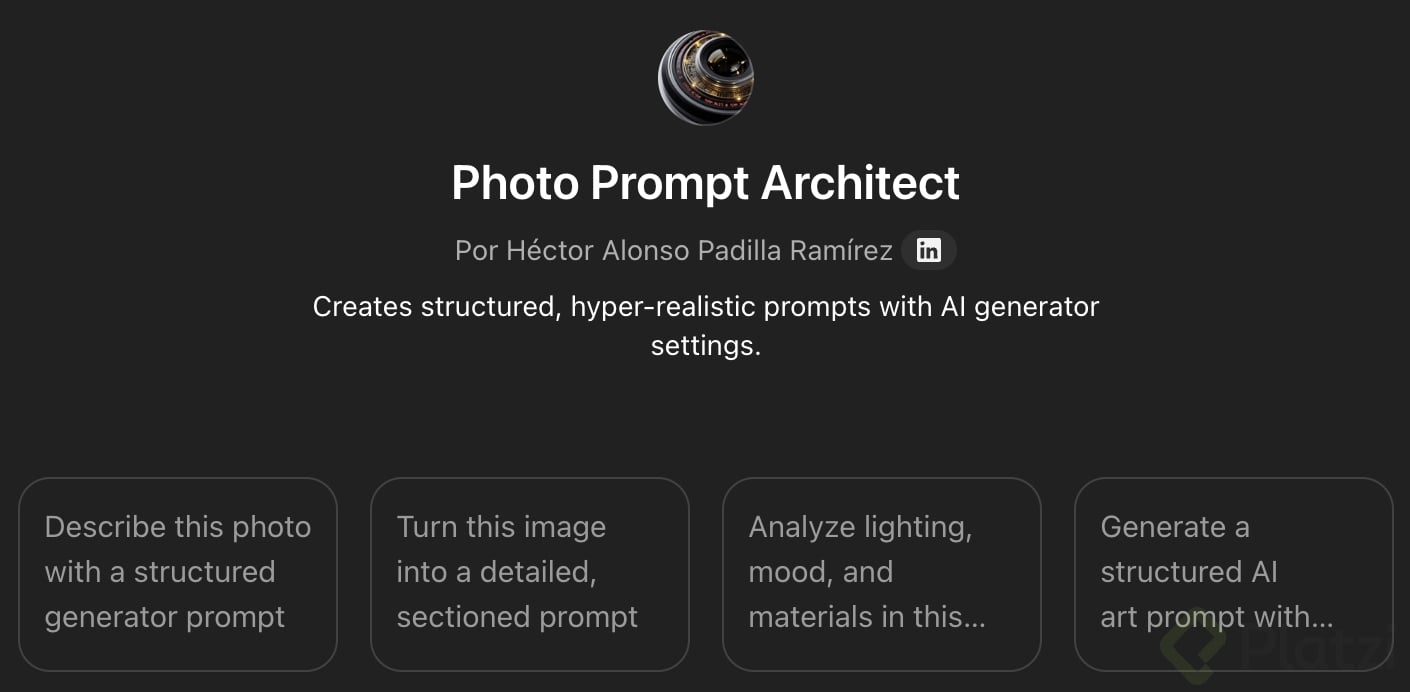Pick 'Generate a structured AI art prompt' suggestion
The height and width of the screenshot is (692, 1410).
(x=1232, y=573)
